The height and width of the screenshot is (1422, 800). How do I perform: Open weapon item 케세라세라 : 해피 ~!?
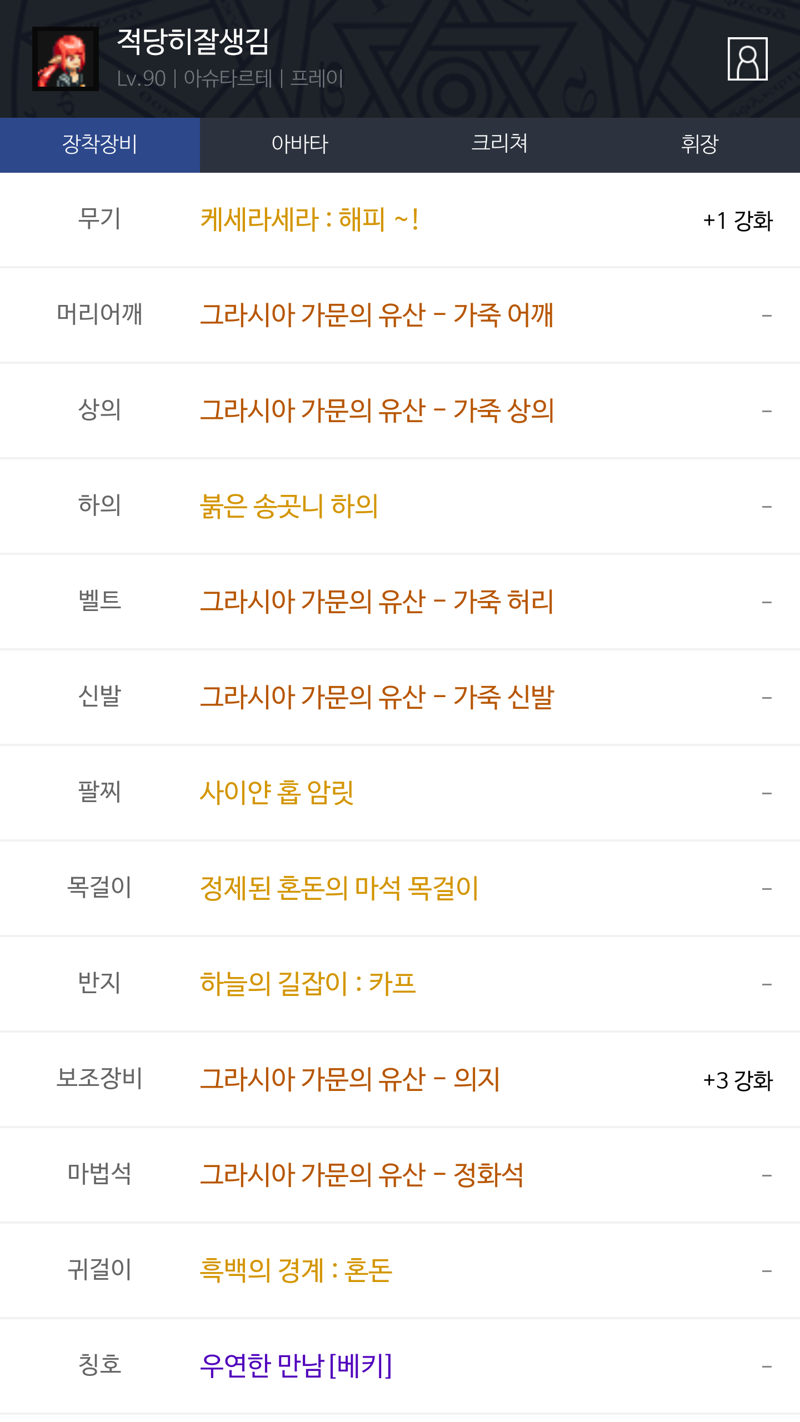[x=309, y=220]
